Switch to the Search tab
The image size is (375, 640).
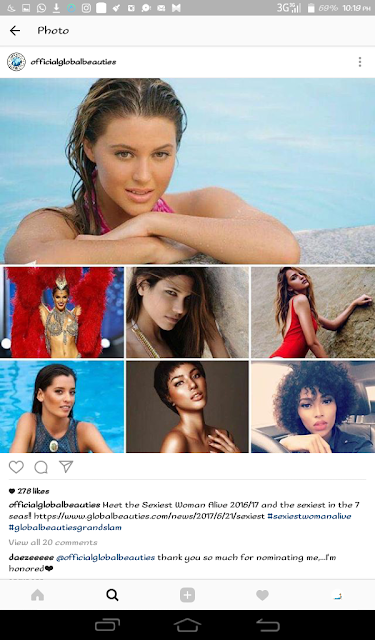tap(112, 595)
